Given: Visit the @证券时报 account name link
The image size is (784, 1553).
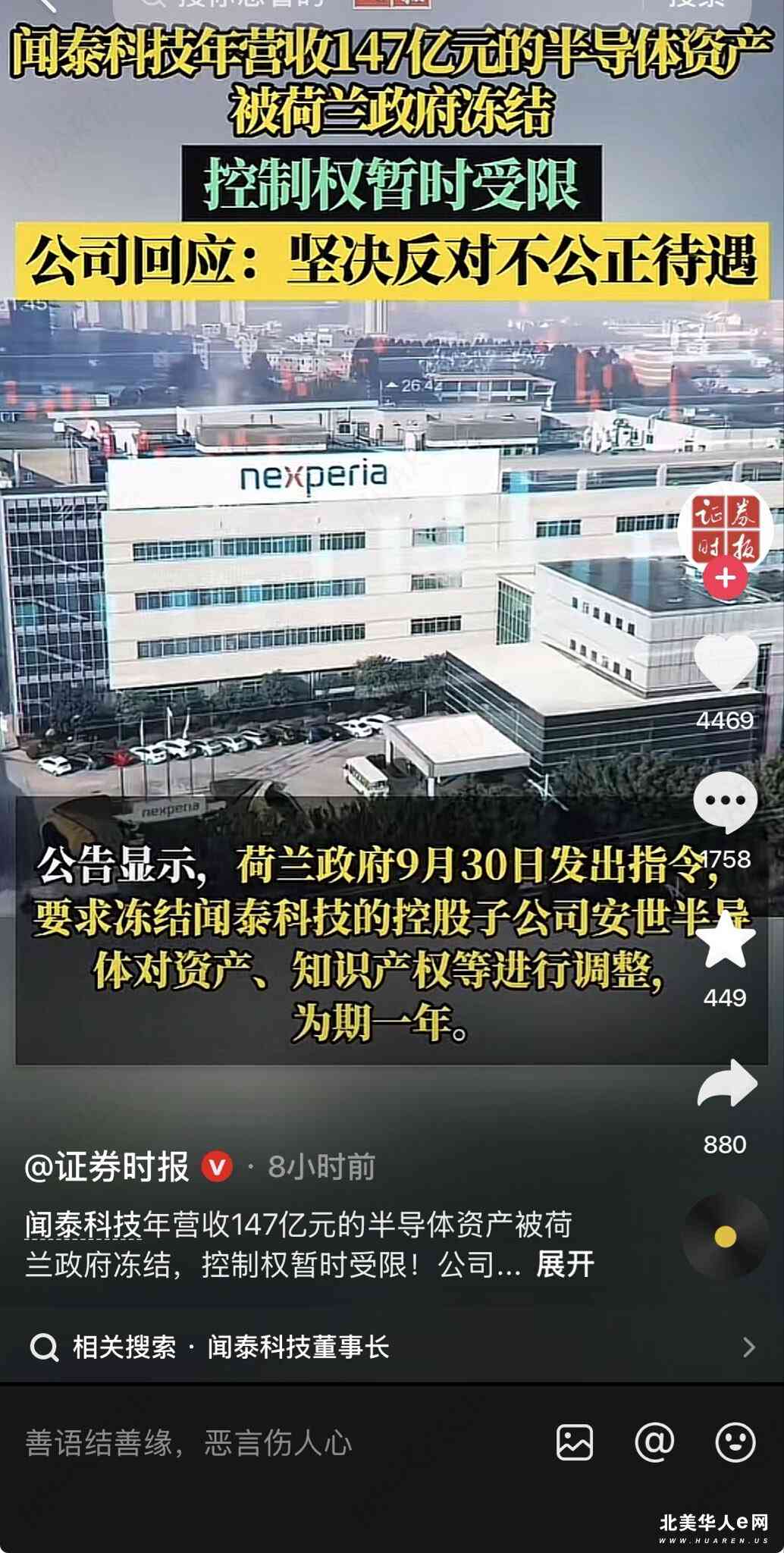Looking at the screenshot, I should pyautogui.click(x=107, y=1167).
